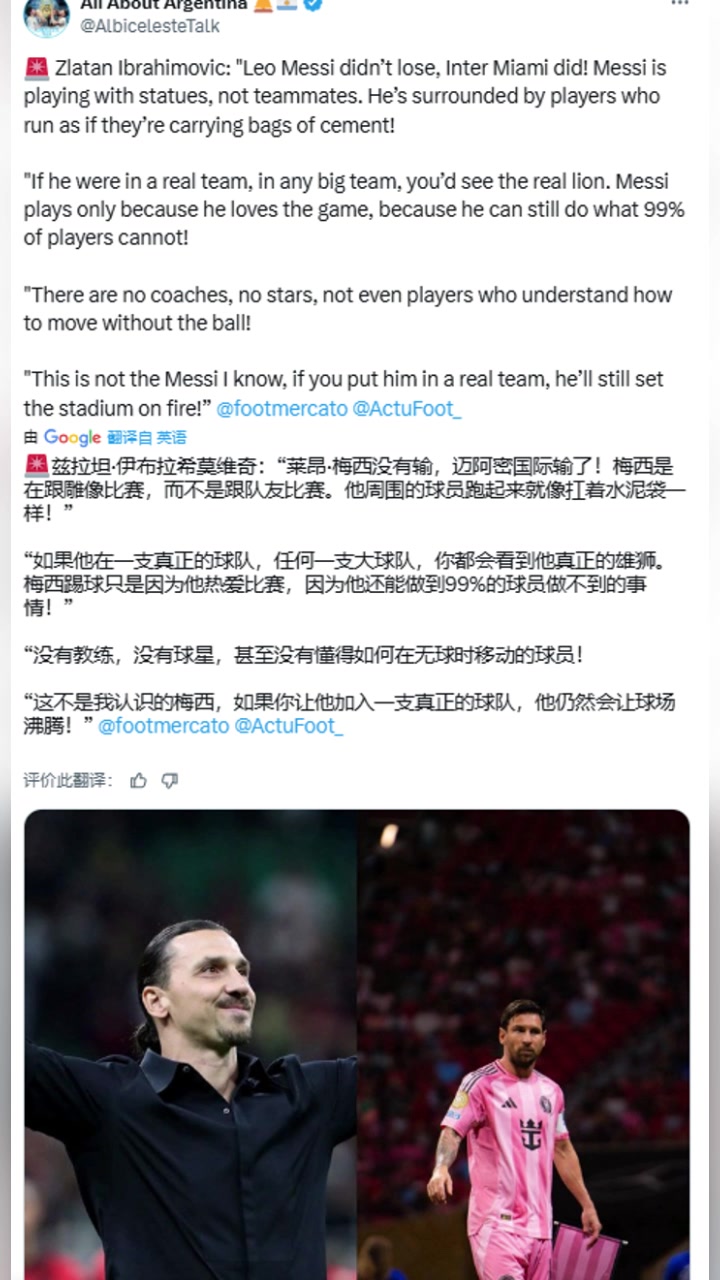720x1280 pixels.
Task: Open @footmercato mention in the Chinese translation
Action: click(x=163, y=726)
